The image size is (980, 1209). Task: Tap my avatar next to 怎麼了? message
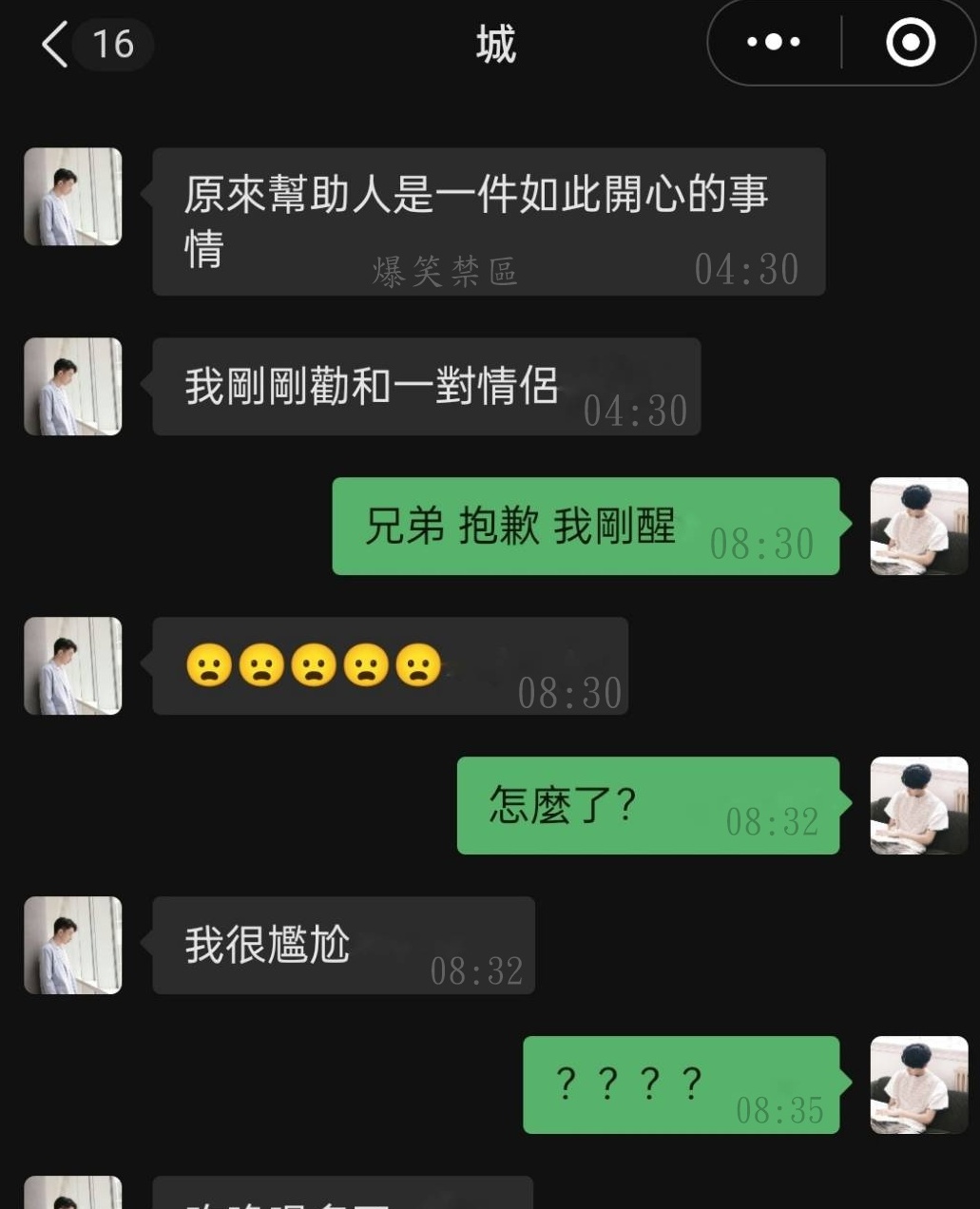918,805
